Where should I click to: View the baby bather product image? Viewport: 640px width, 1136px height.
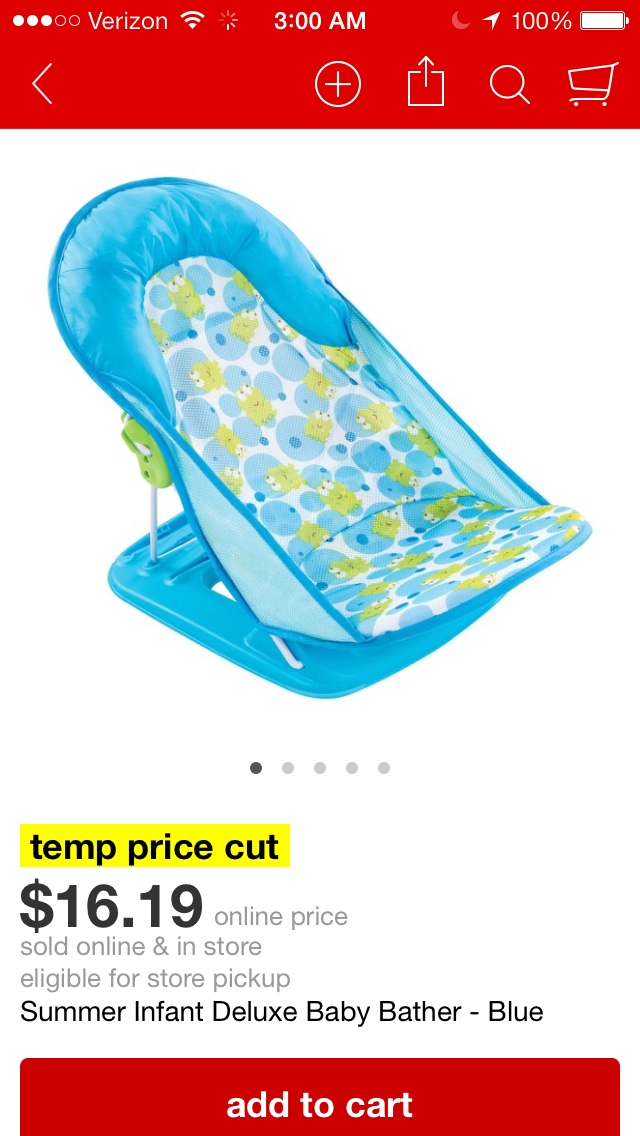pyautogui.click(x=320, y=440)
